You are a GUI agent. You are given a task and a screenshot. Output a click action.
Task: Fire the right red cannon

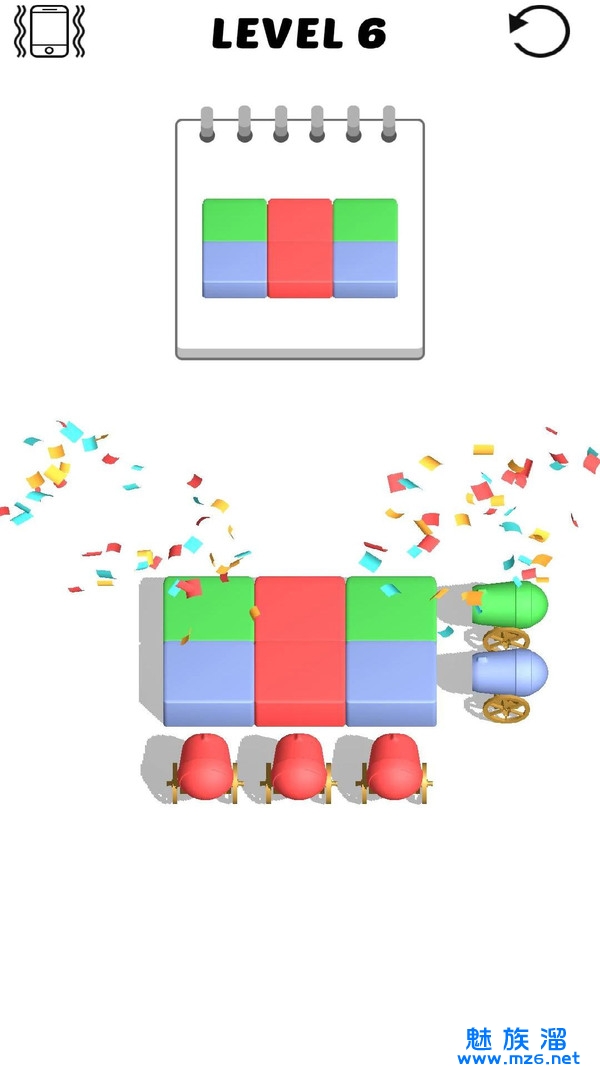(393, 768)
